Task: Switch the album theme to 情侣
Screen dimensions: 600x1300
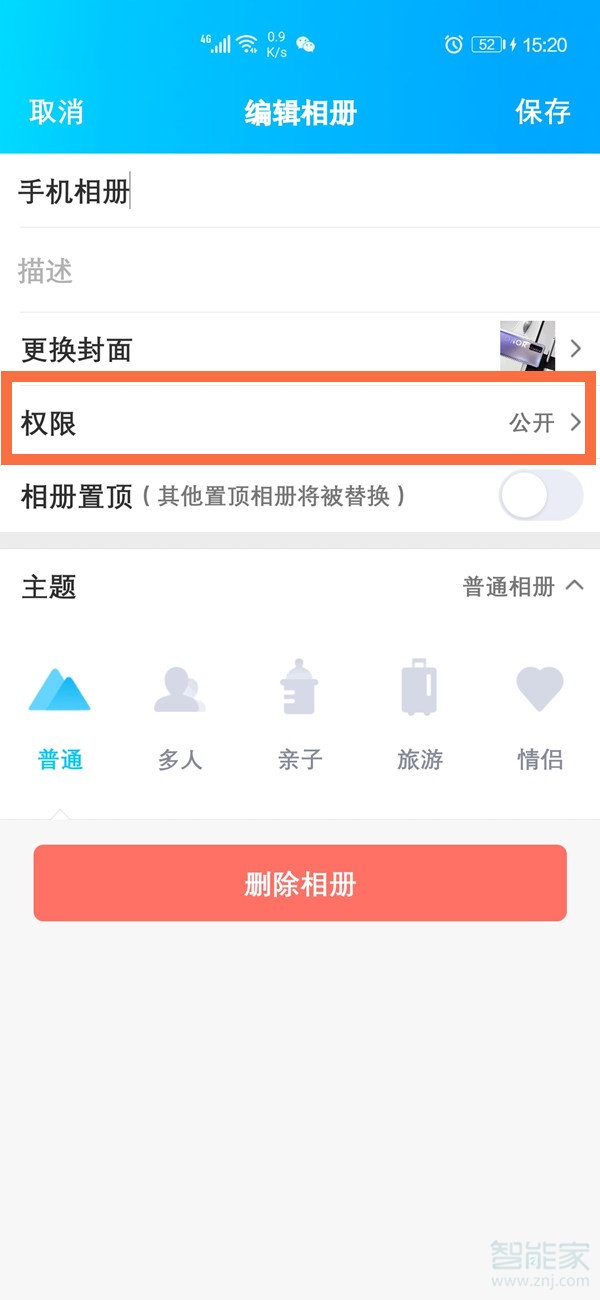Action: click(x=540, y=716)
